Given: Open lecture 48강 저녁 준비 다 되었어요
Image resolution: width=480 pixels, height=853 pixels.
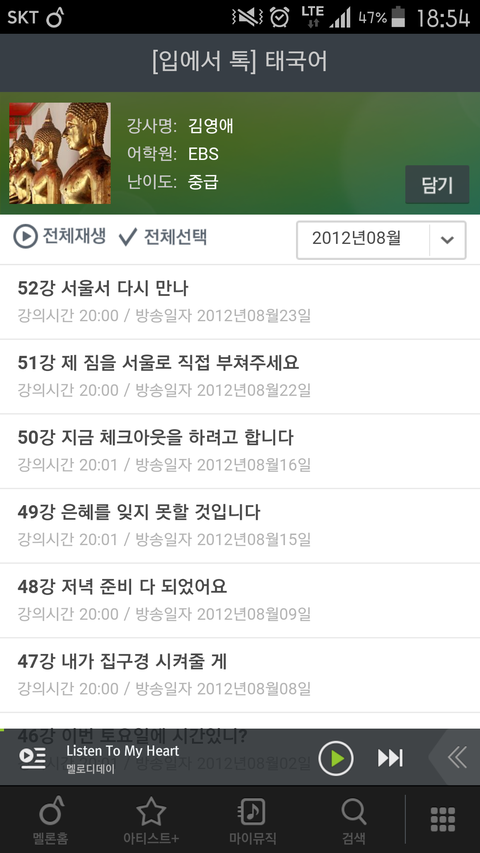Looking at the screenshot, I should (240, 601).
